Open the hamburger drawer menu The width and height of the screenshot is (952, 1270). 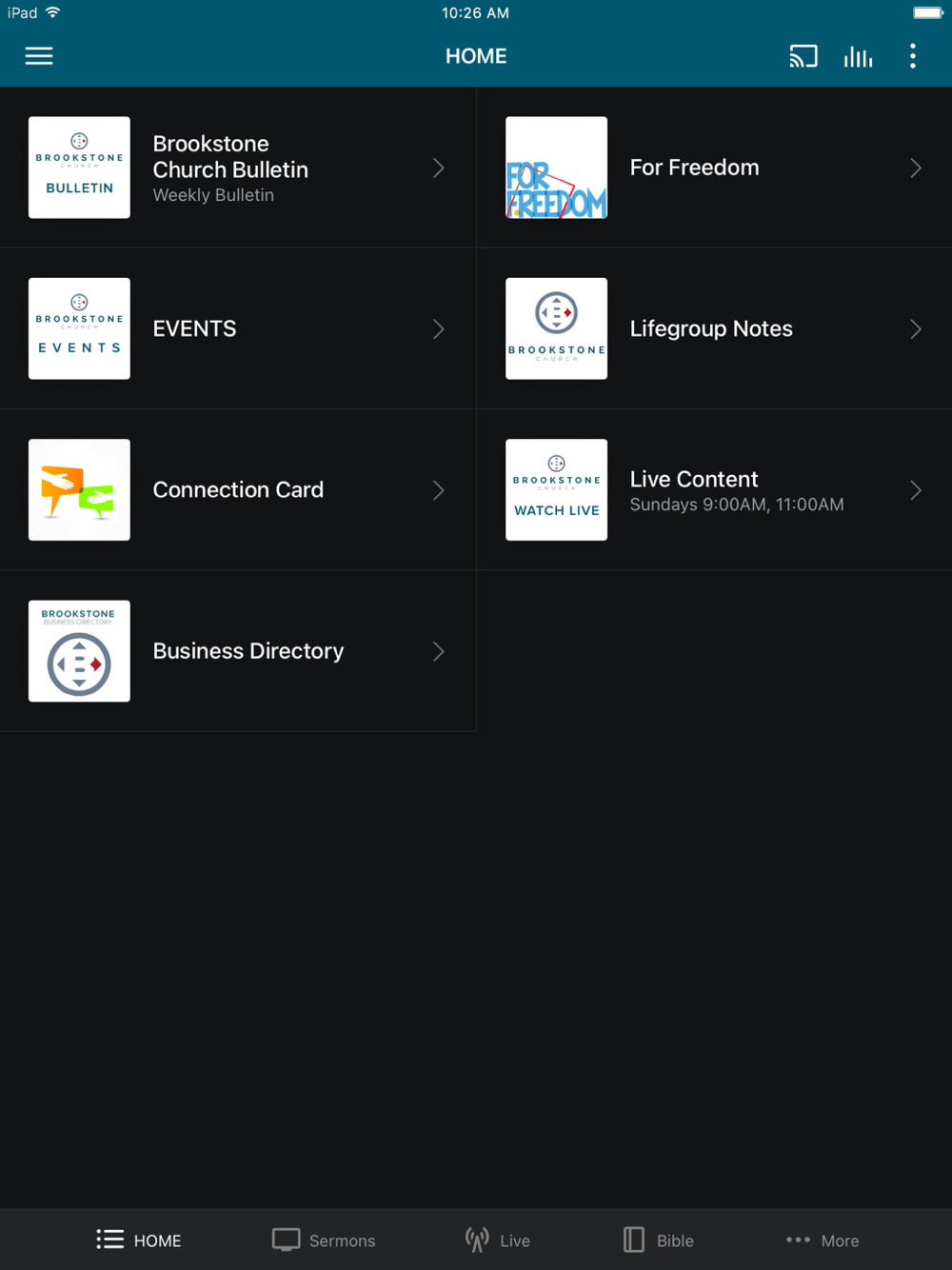coord(39,56)
